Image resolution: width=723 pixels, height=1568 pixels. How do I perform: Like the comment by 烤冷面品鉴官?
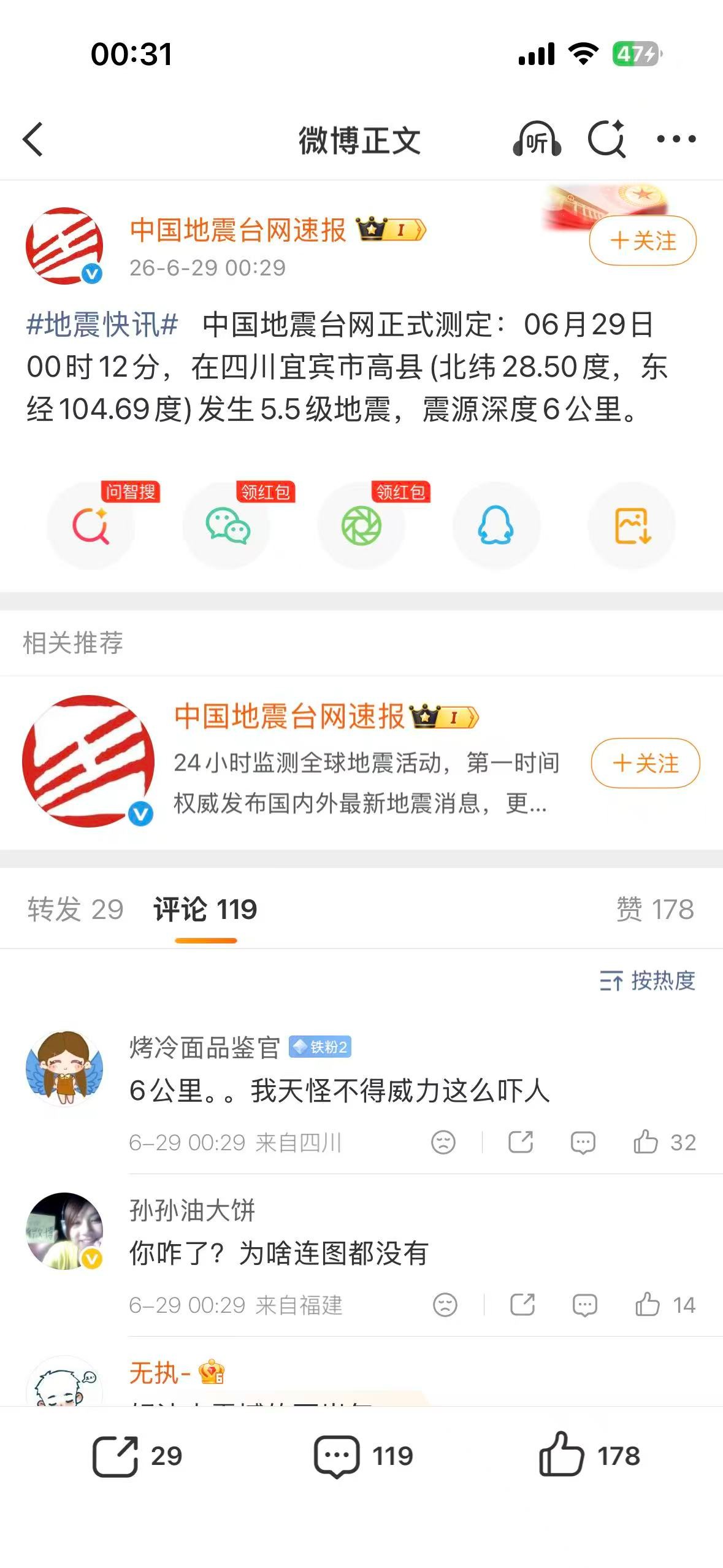(665, 1142)
